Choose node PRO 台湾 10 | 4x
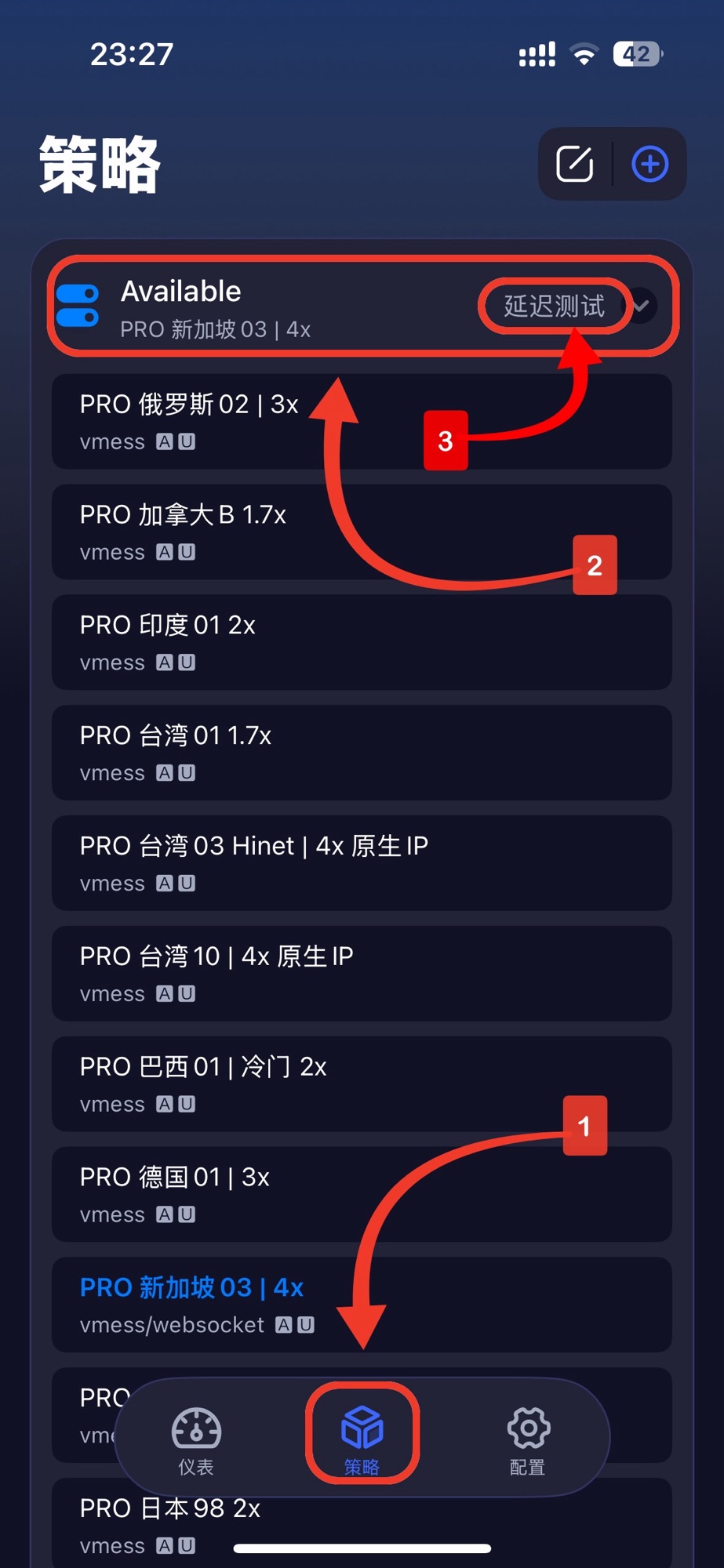Screen dimensions: 724x1568 pyautogui.click(x=361, y=974)
